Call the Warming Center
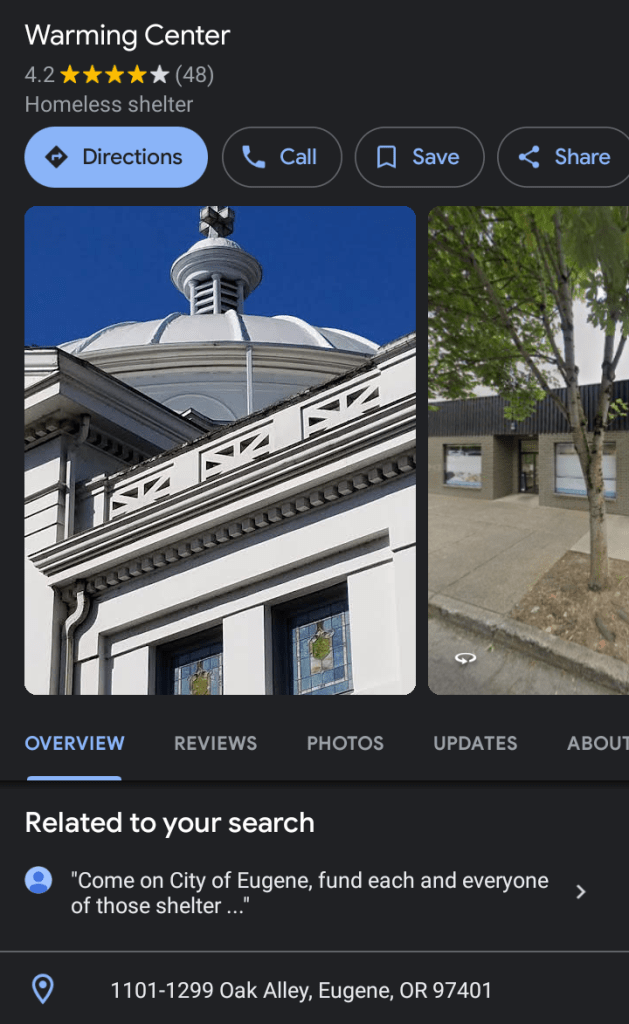The image size is (629, 1024). point(281,157)
